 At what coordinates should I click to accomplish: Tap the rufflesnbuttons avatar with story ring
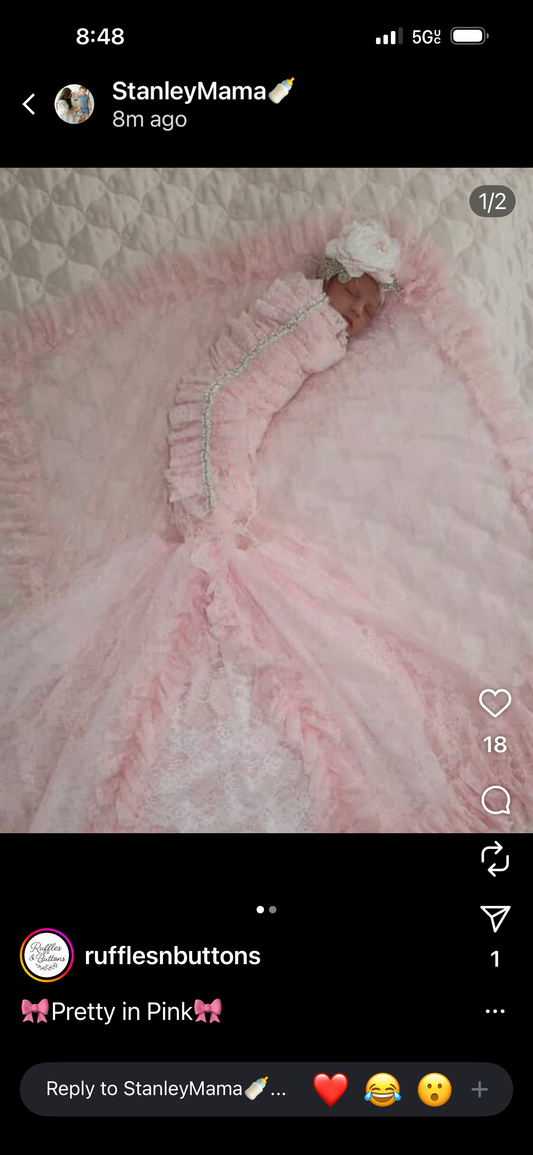tap(47, 955)
